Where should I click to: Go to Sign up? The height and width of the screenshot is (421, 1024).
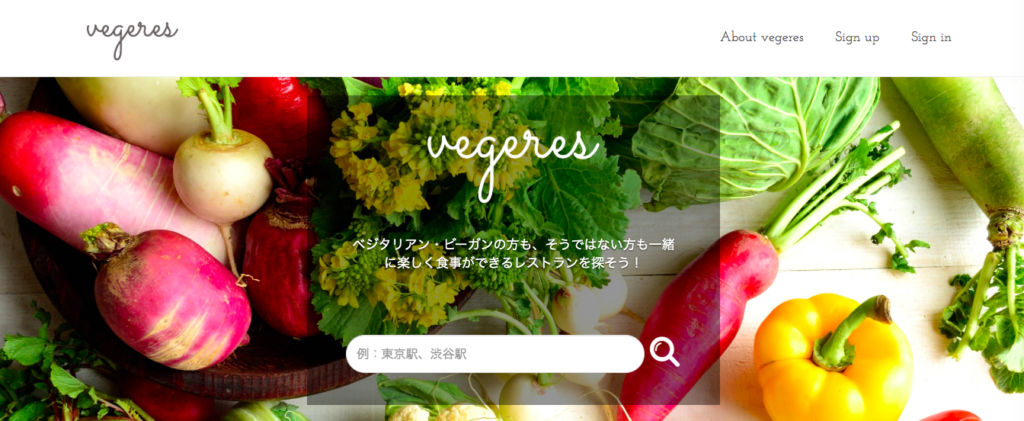pyautogui.click(x=857, y=37)
